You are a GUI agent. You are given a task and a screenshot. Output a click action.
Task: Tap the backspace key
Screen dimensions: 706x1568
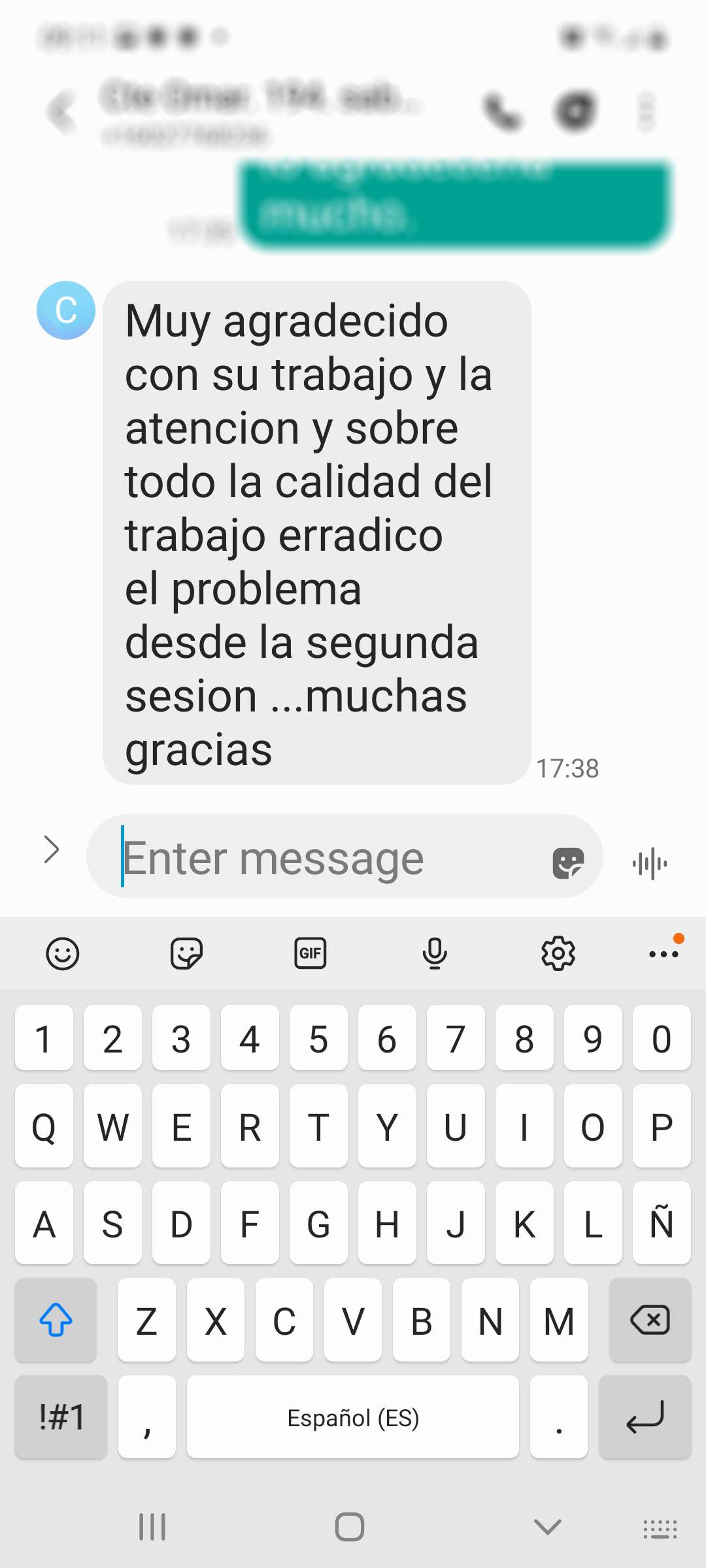[x=650, y=1320]
